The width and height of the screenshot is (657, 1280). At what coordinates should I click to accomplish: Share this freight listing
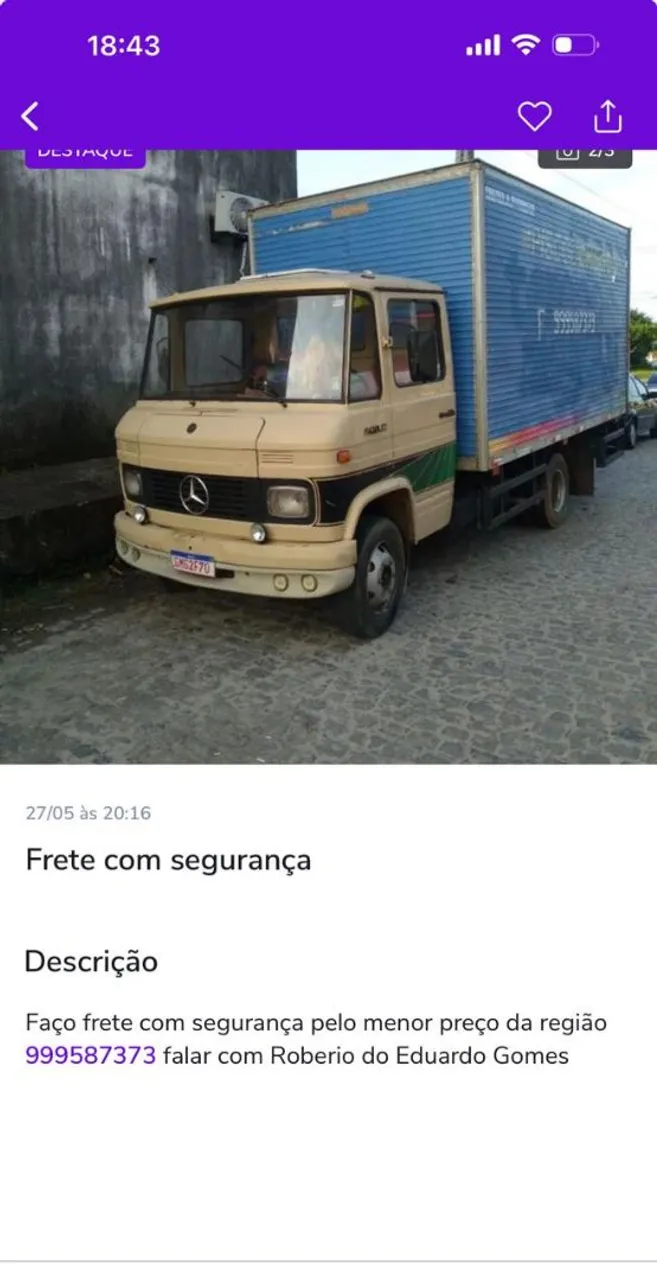click(607, 117)
